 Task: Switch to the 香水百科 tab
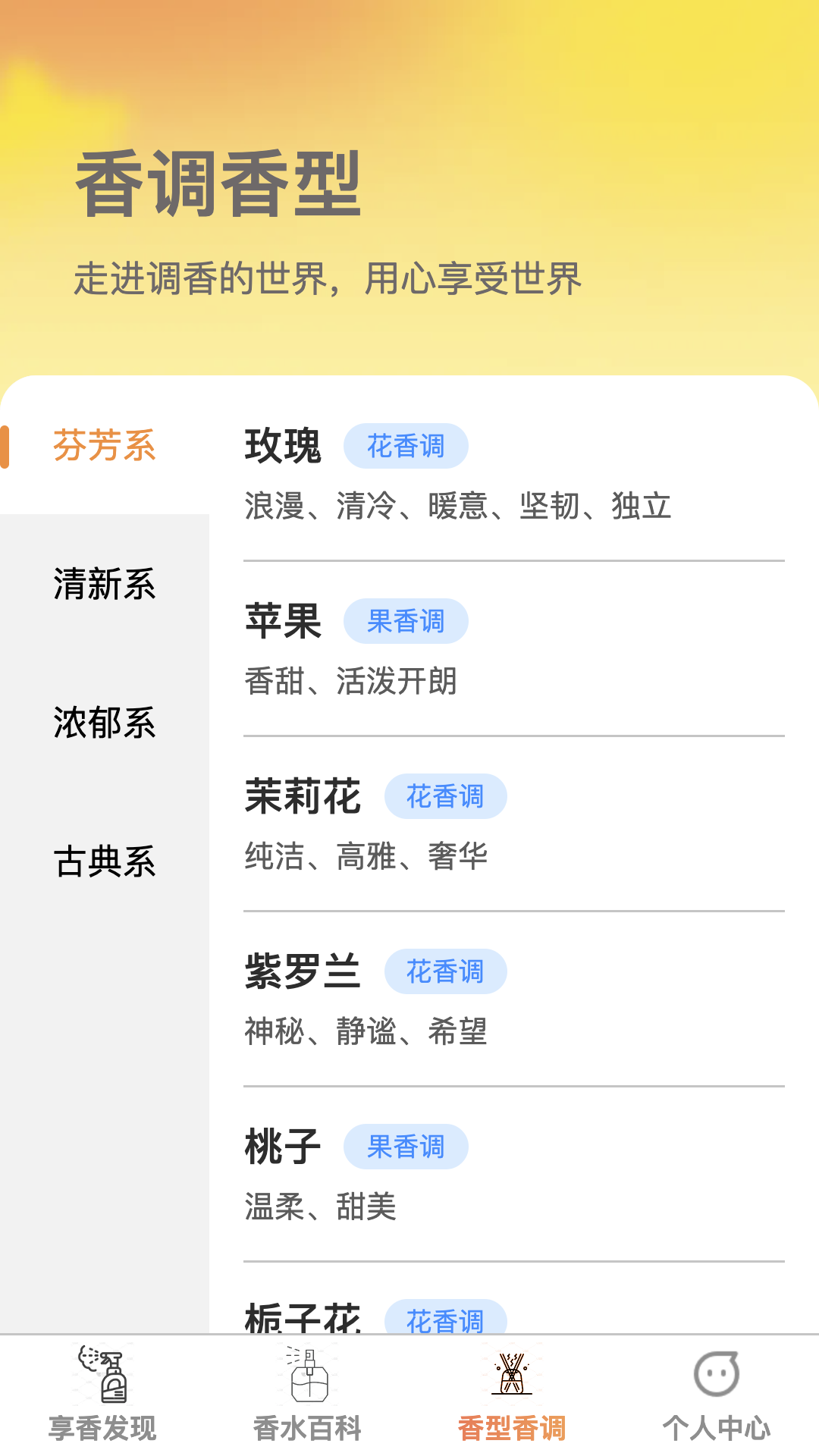point(307,1395)
